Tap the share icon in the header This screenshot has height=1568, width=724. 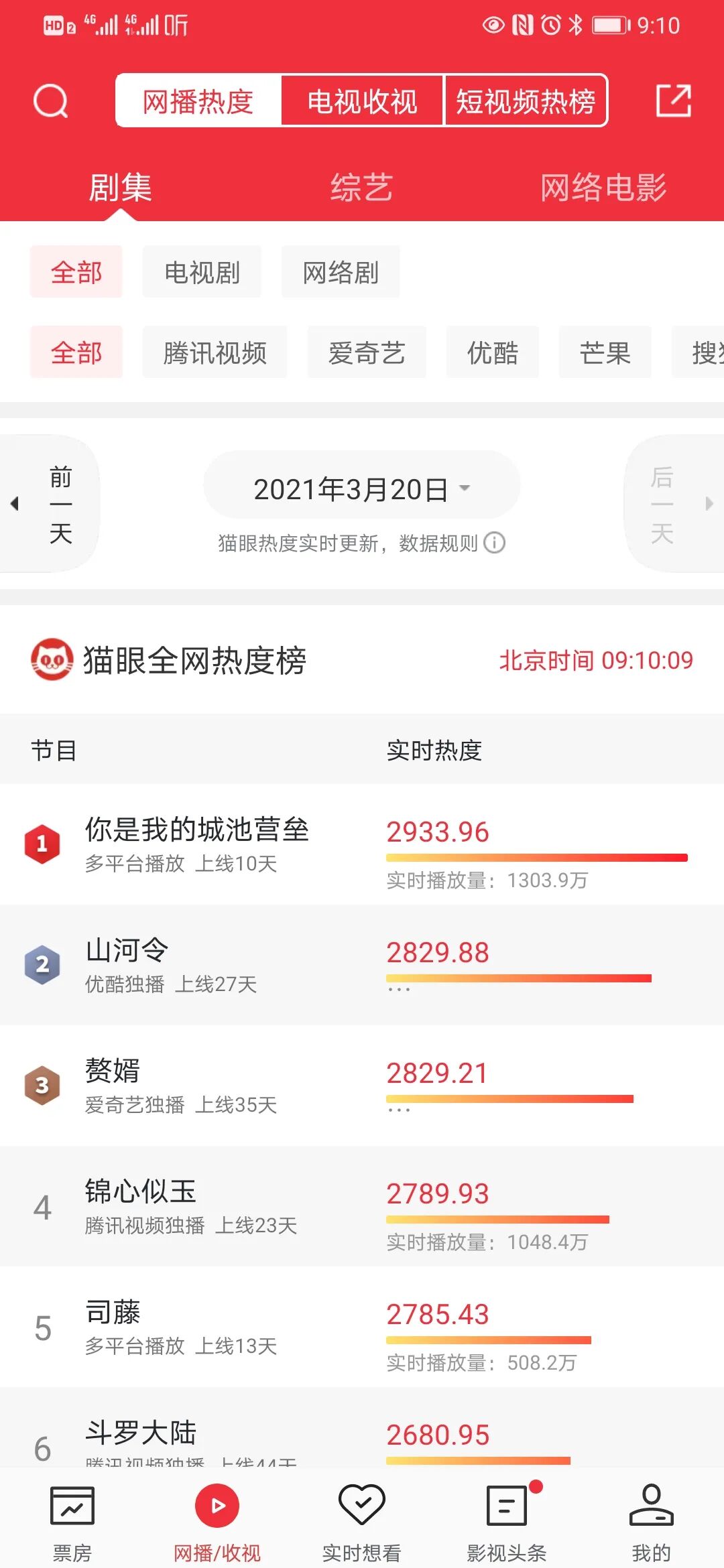pos(673,101)
